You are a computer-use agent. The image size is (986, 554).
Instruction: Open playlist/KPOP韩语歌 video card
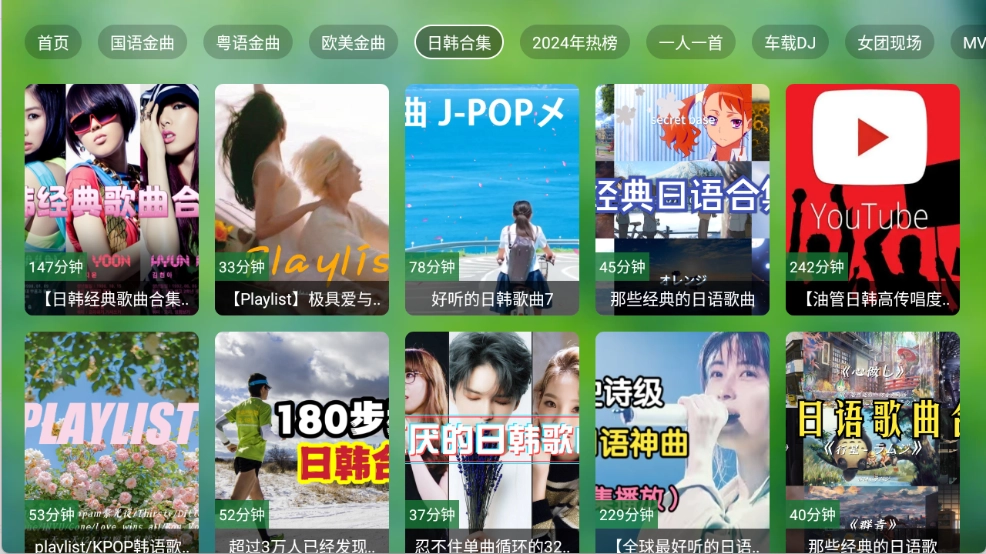click(112, 443)
